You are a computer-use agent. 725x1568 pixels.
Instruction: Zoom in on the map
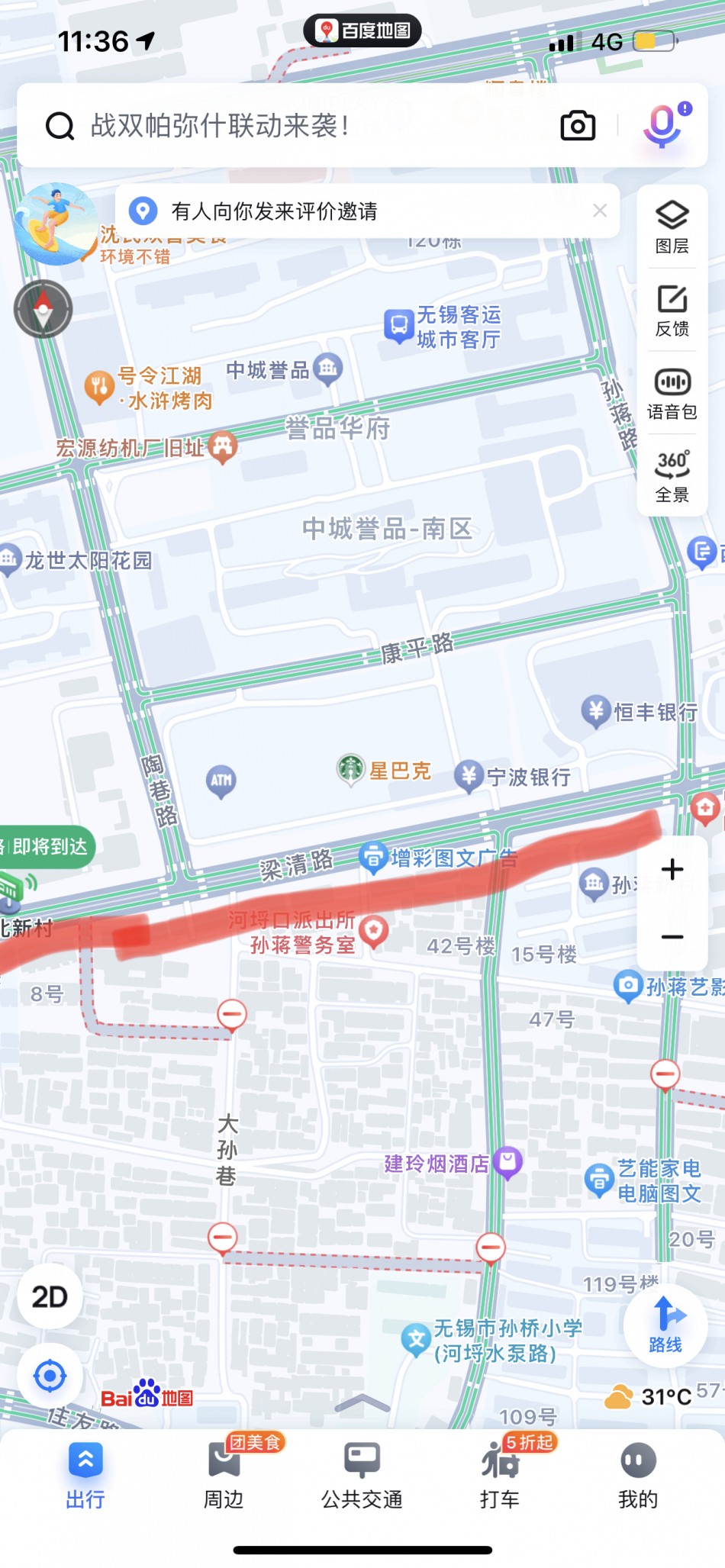672,870
